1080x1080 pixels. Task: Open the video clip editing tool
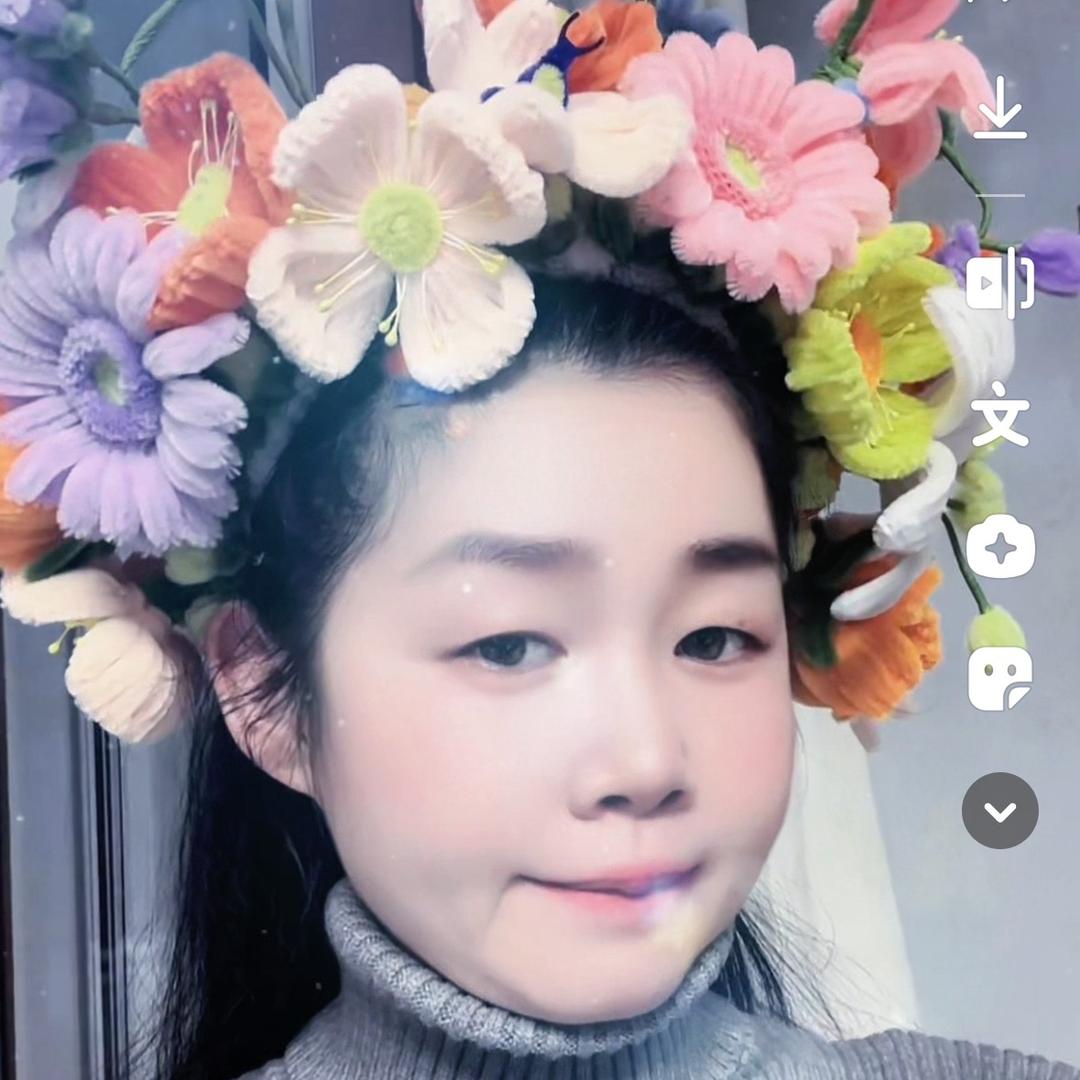[x=1000, y=283]
